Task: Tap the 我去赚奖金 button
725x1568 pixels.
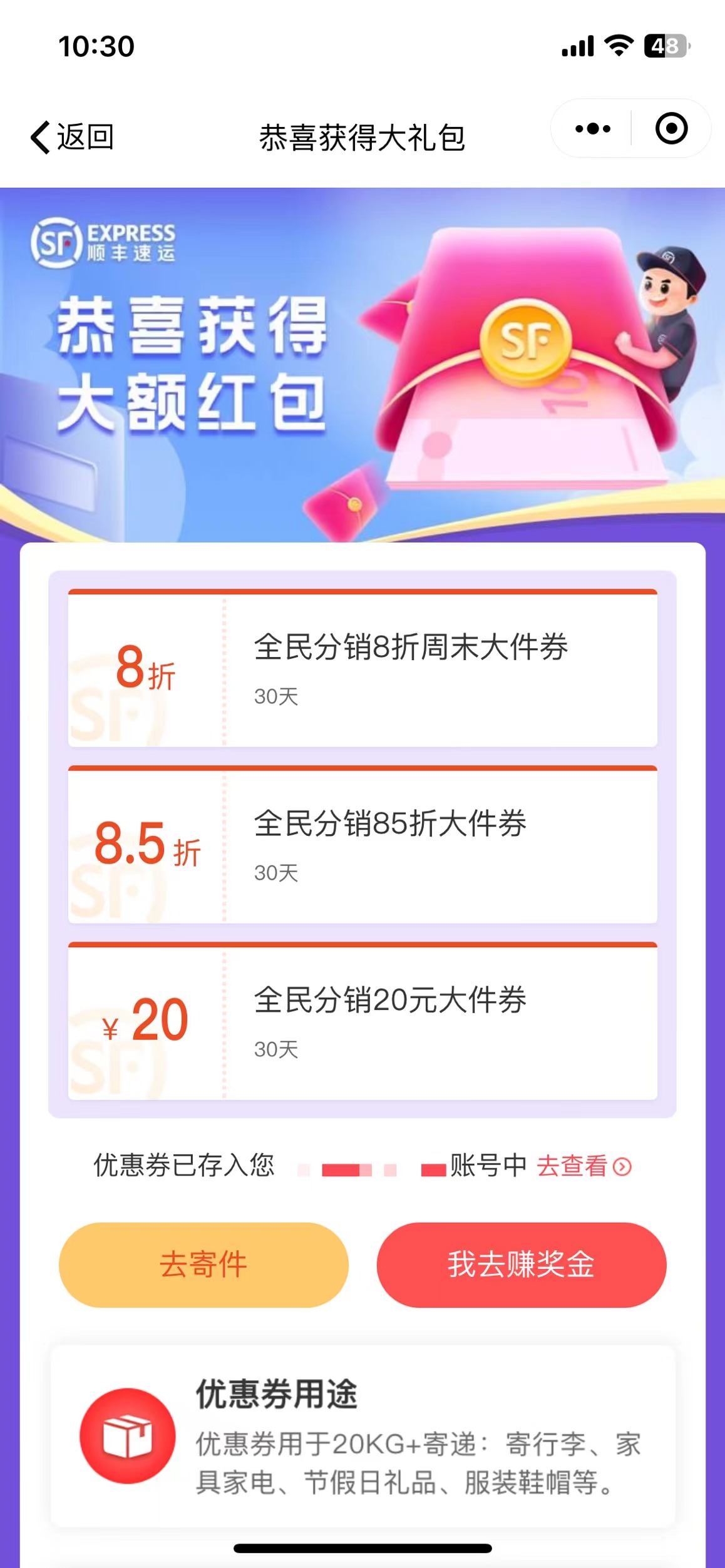Action: pos(521,1265)
